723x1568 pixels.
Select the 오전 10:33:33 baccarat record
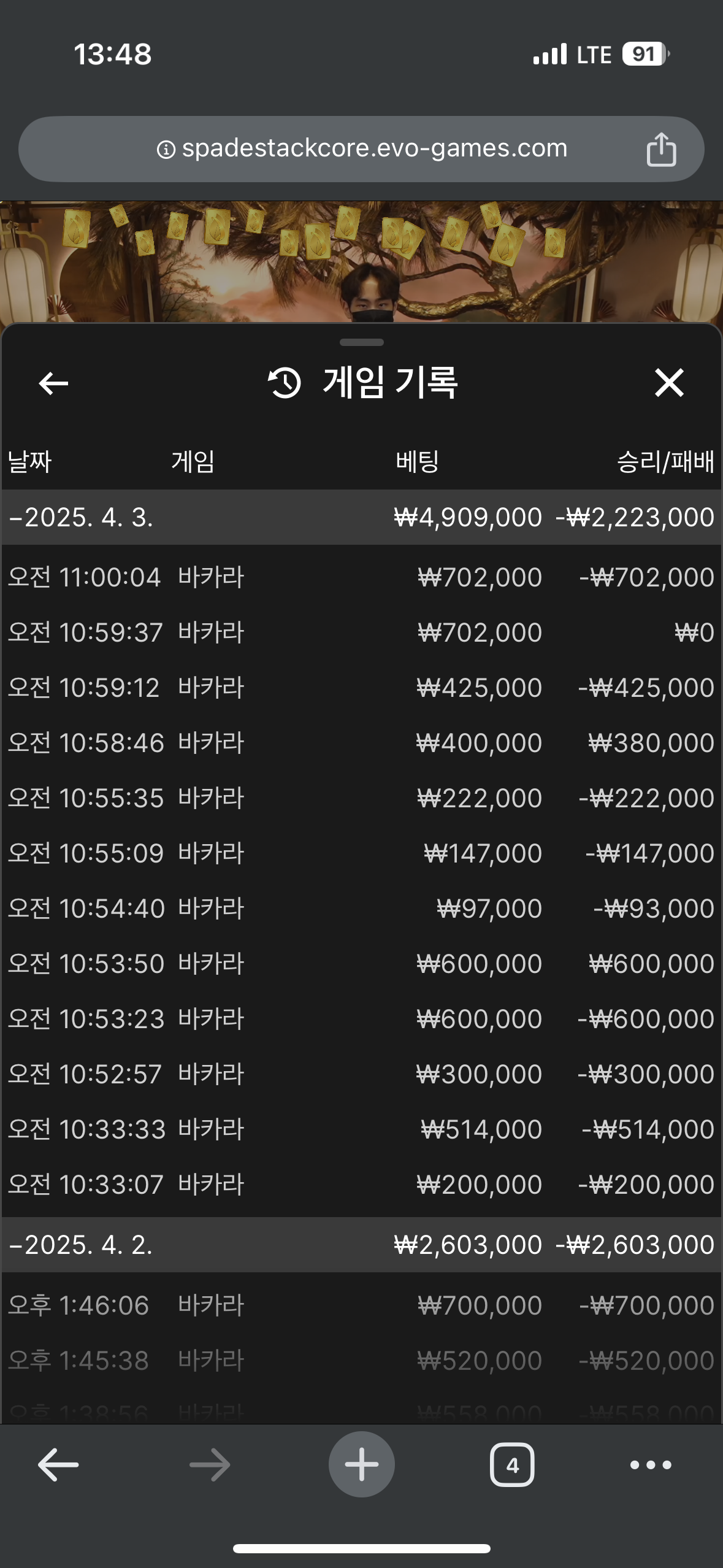point(361,1129)
